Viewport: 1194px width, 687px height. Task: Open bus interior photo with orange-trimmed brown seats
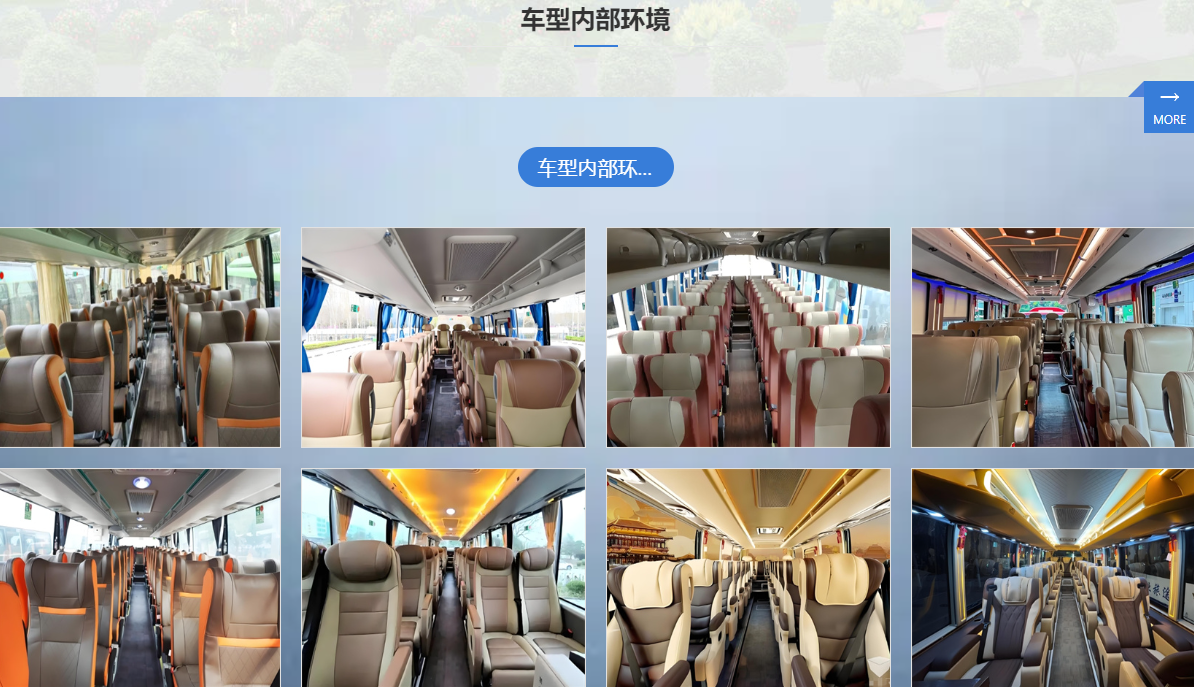coord(139,337)
